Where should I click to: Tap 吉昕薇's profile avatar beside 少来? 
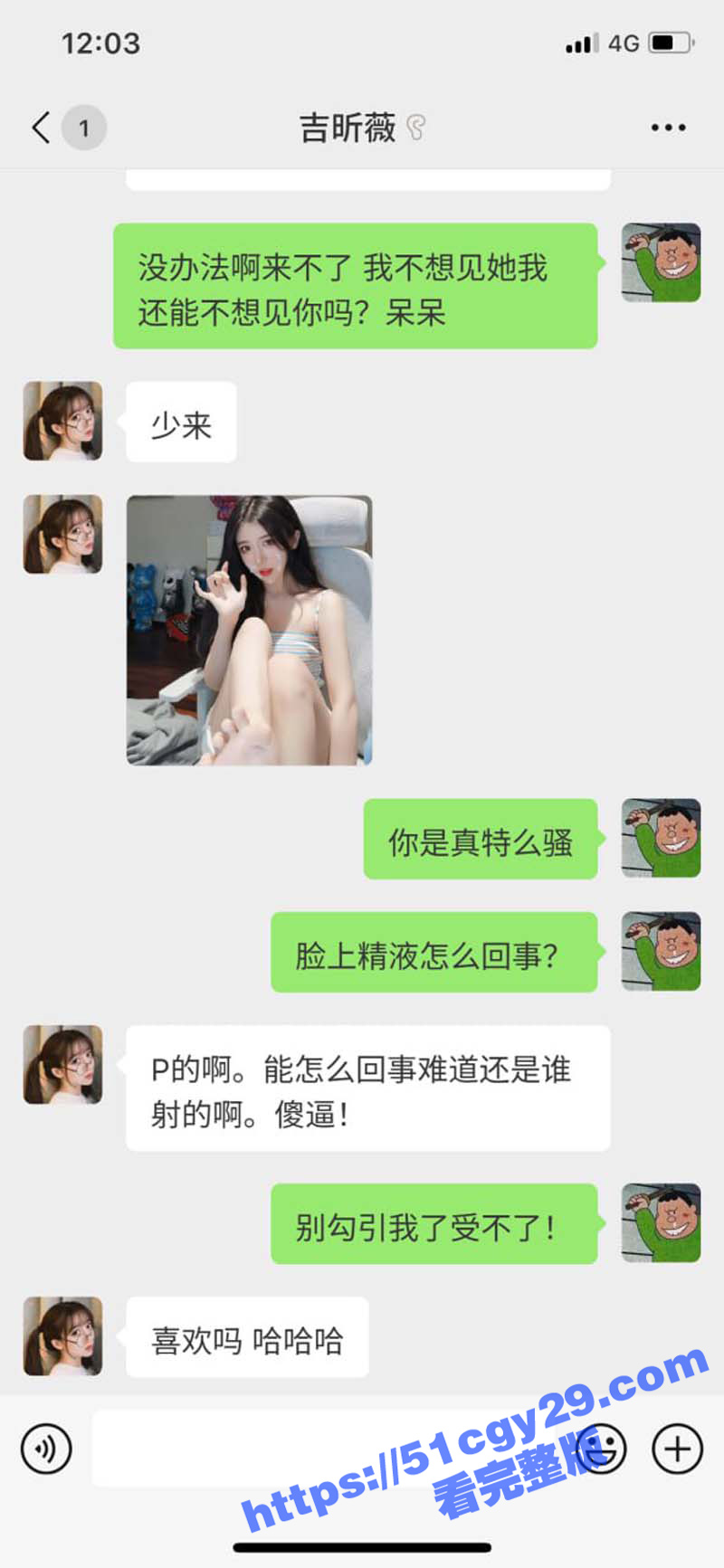(62, 421)
